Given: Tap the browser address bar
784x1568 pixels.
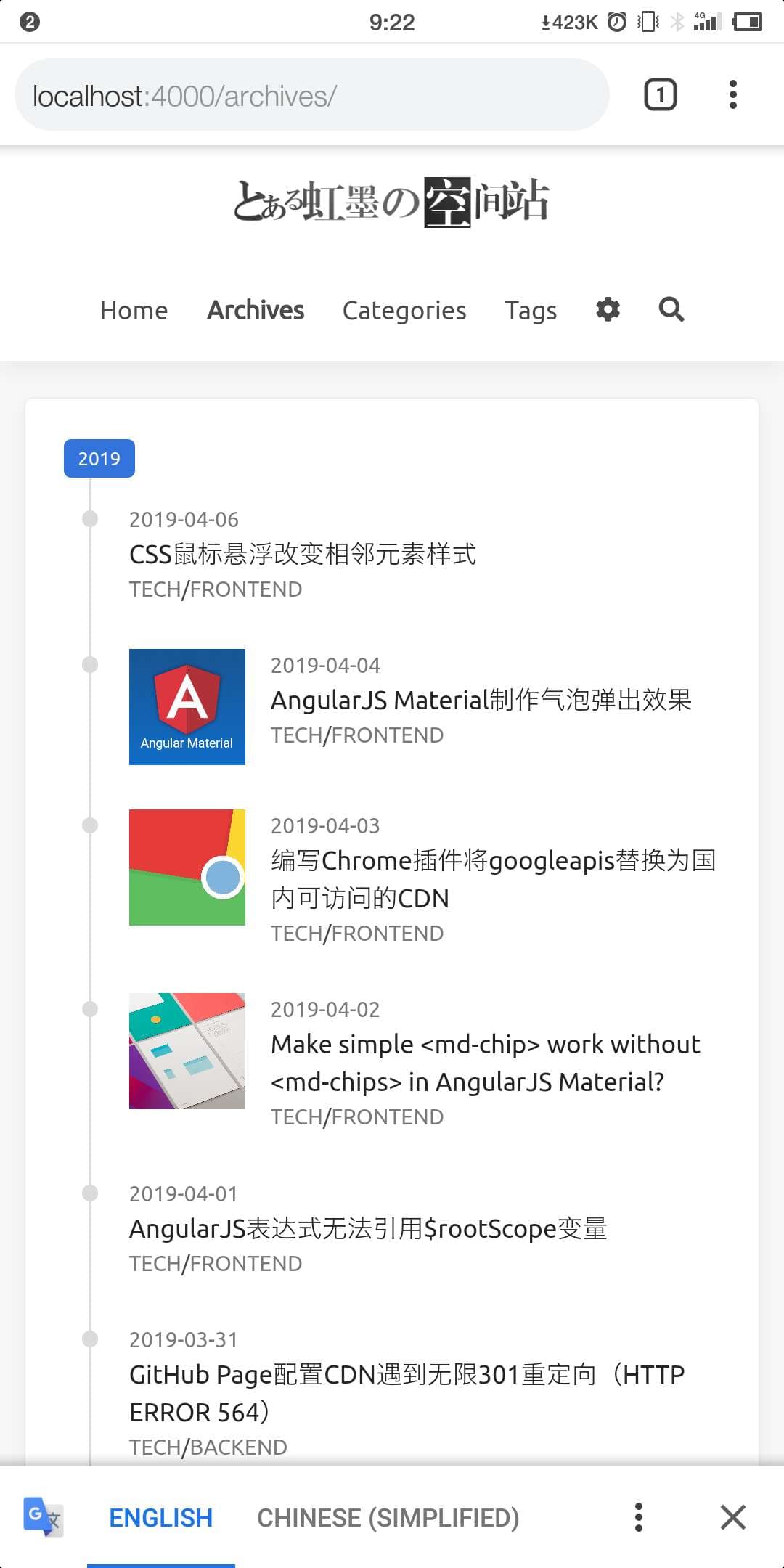Looking at the screenshot, I should tap(312, 96).
